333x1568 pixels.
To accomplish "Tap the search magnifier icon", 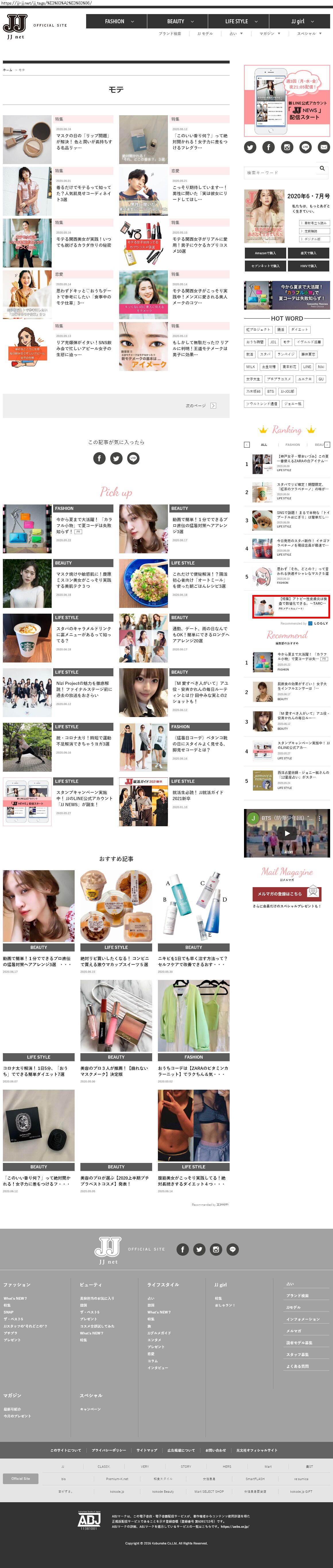I will click(x=322, y=169).
